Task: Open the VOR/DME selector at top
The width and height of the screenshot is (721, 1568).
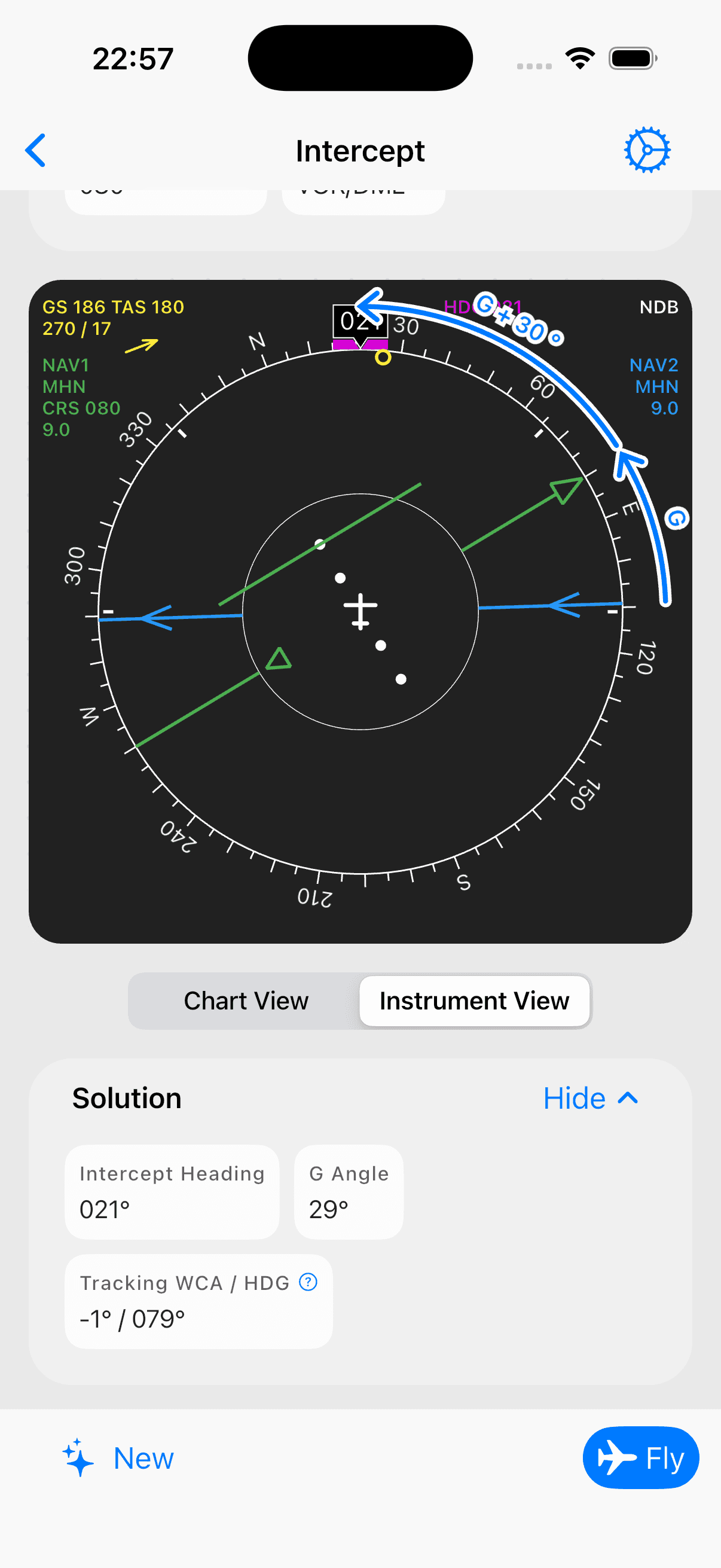Action: [x=363, y=195]
